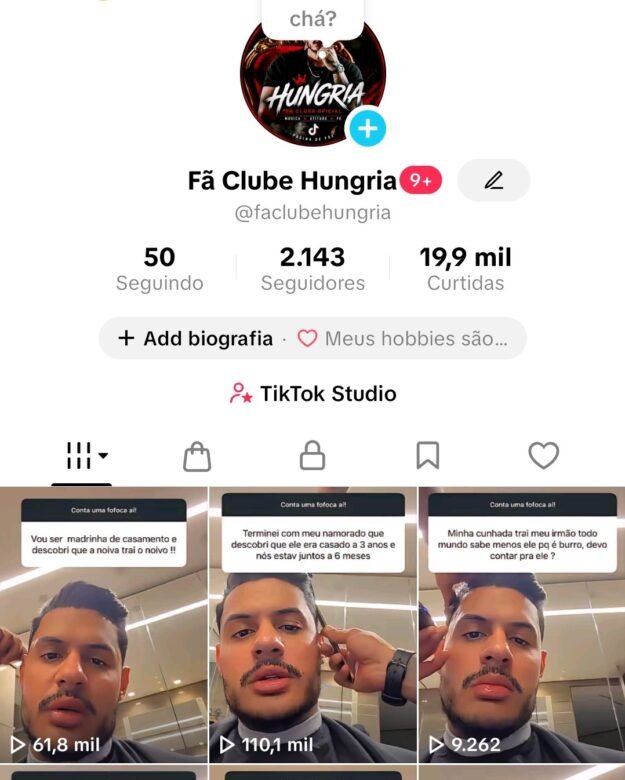Open the 19,9 mil Curtidas count
The width and height of the screenshot is (625, 780).
[465, 269]
